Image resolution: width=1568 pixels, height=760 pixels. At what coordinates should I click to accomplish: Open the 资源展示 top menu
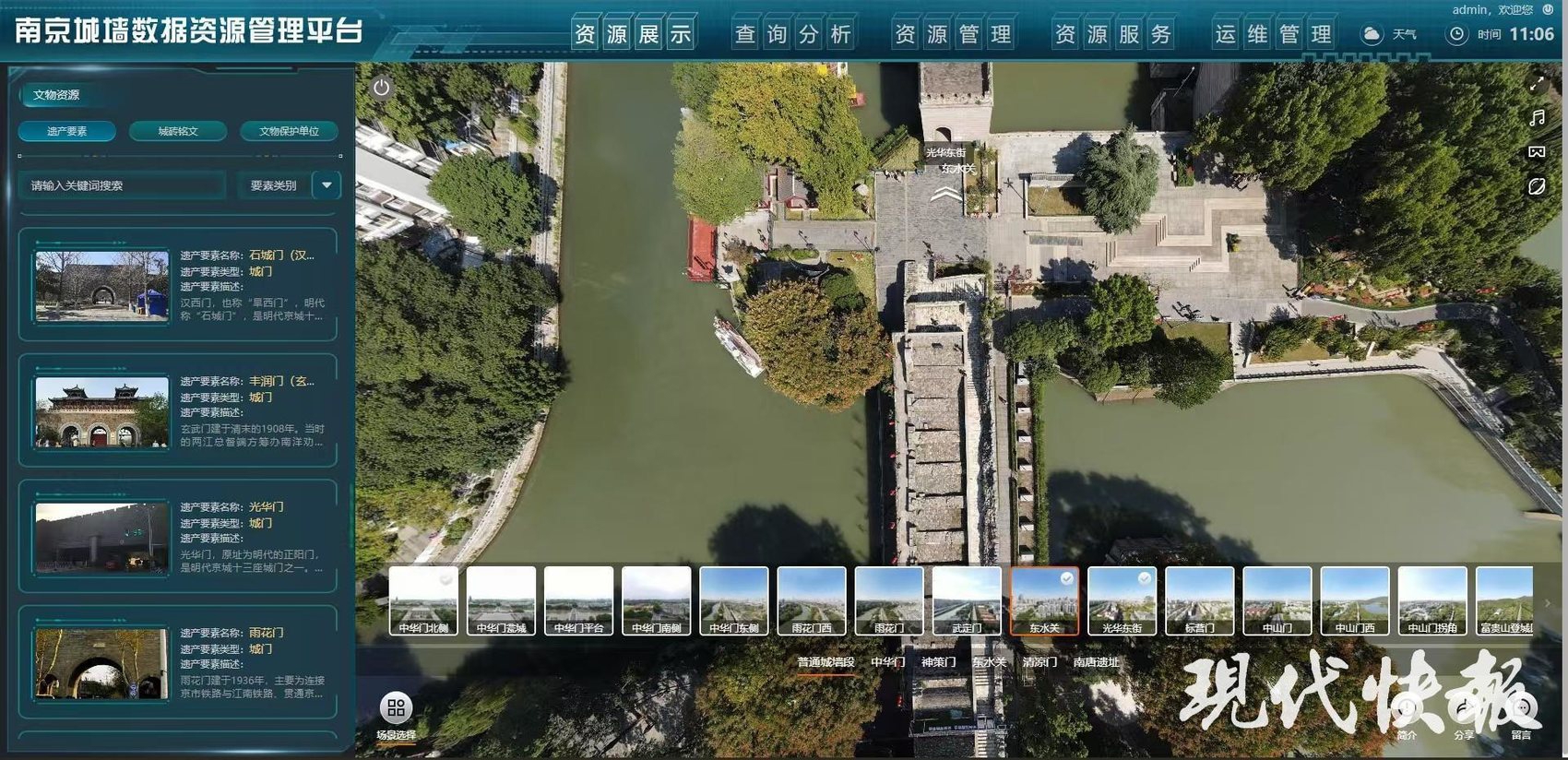click(x=633, y=34)
